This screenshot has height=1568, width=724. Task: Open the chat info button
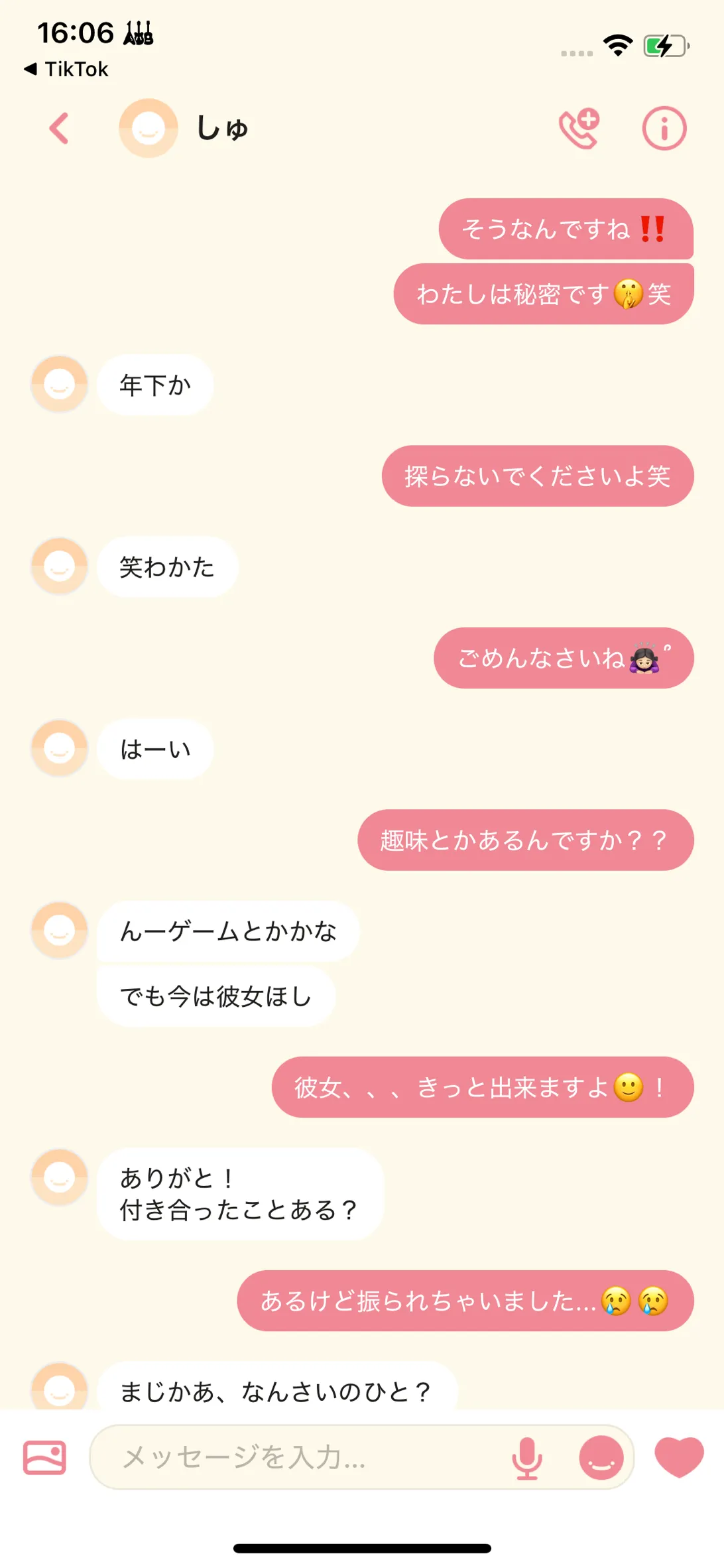point(664,128)
